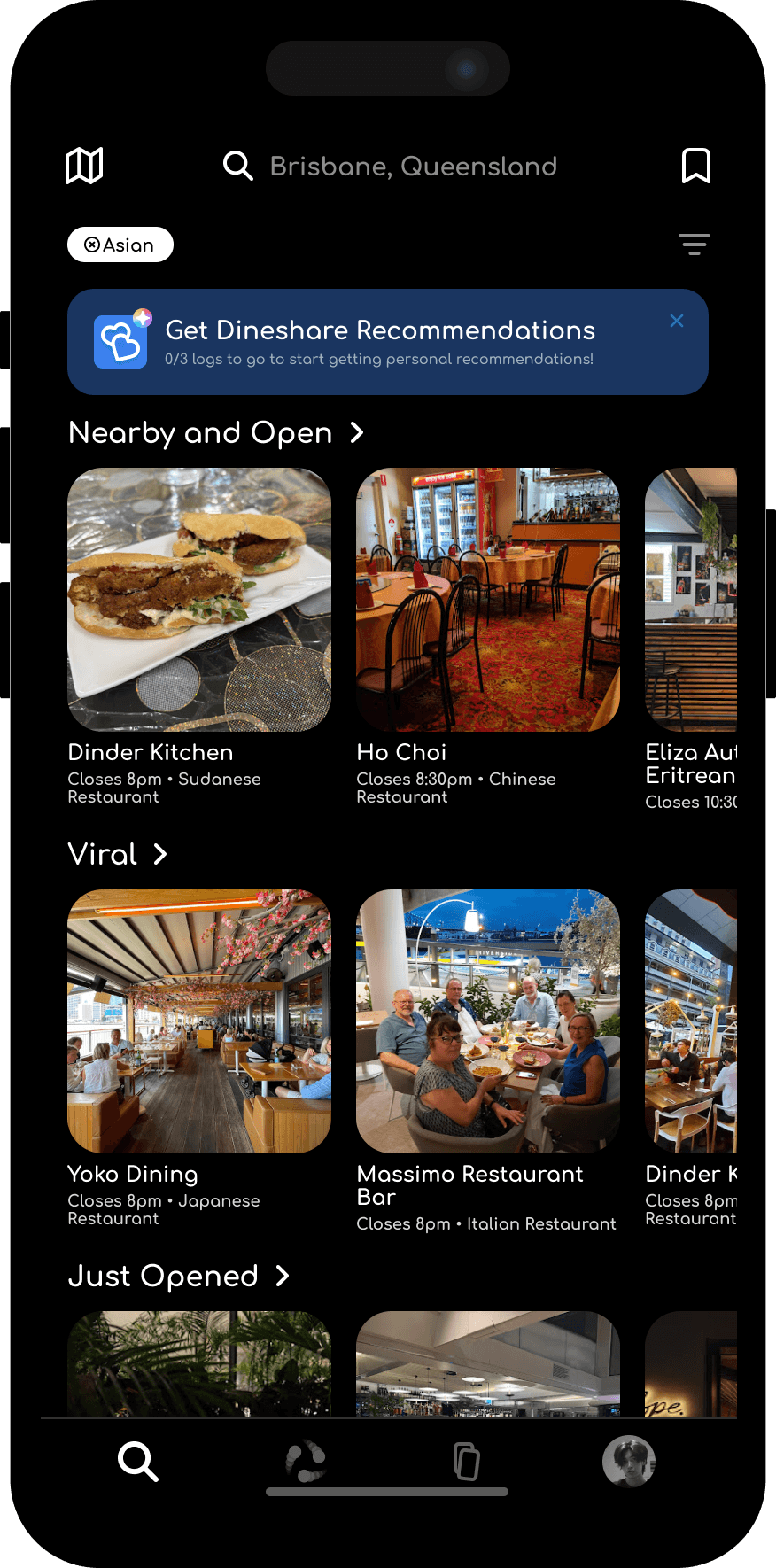Dismiss the Dineshare Recommendations banner

tap(677, 321)
